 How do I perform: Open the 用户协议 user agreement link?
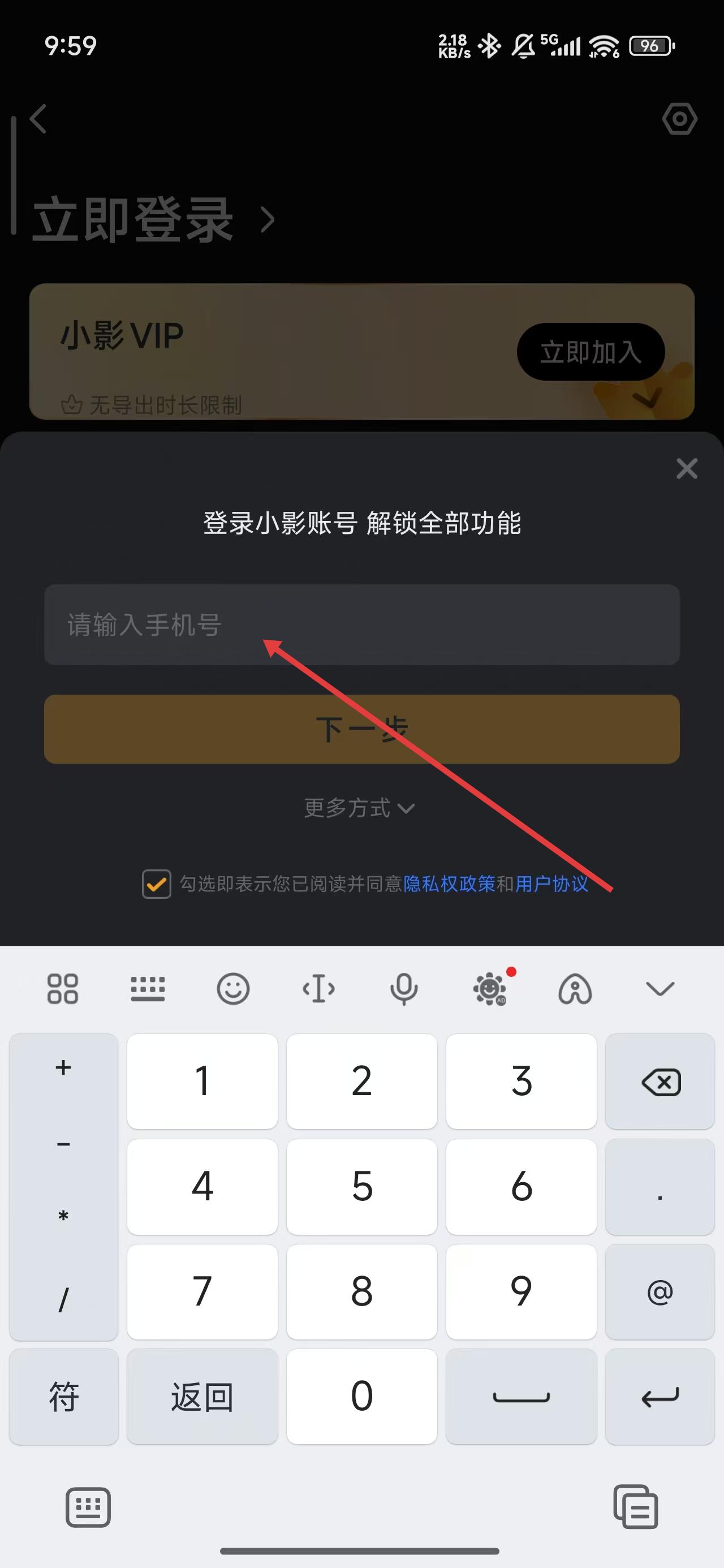point(551,884)
